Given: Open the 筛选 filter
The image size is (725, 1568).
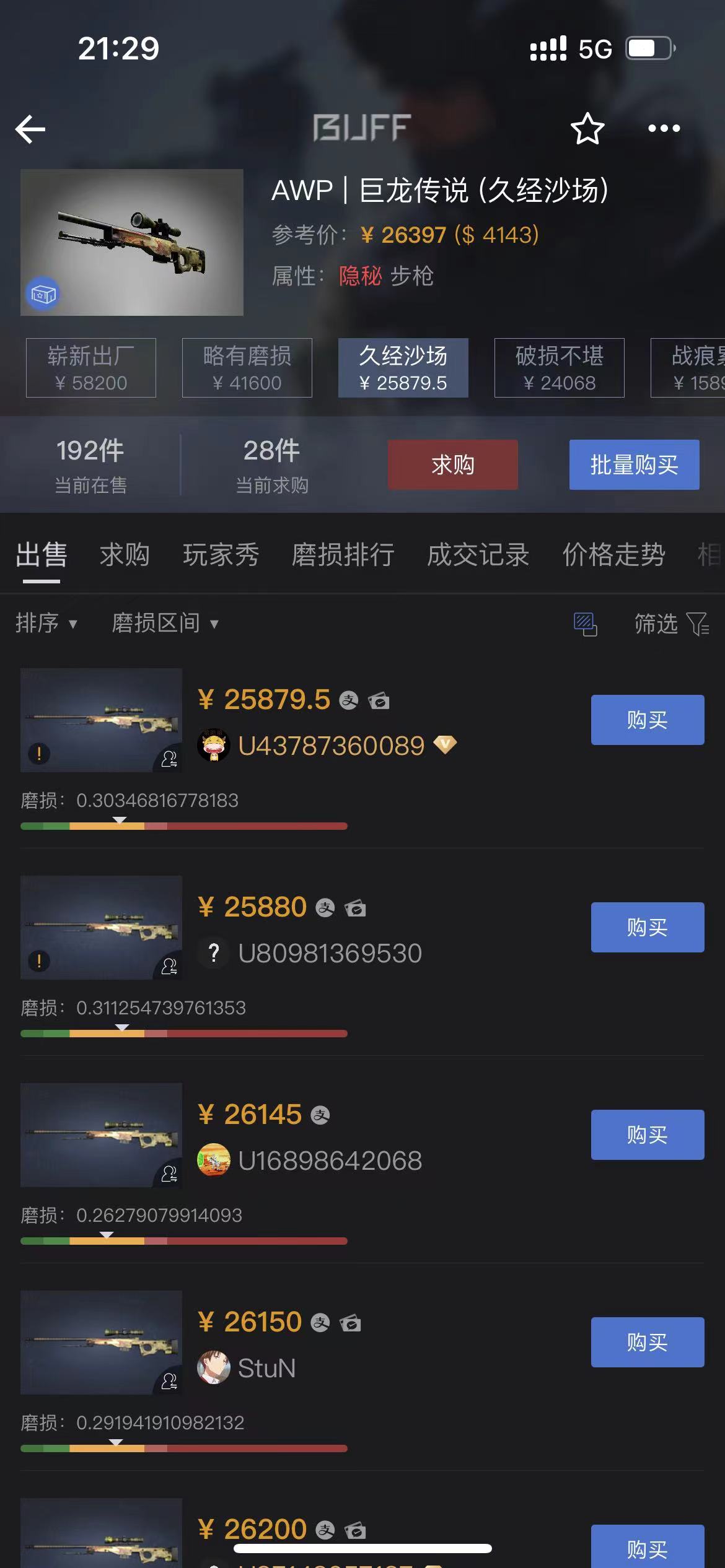Looking at the screenshot, I should click(671, 624).
